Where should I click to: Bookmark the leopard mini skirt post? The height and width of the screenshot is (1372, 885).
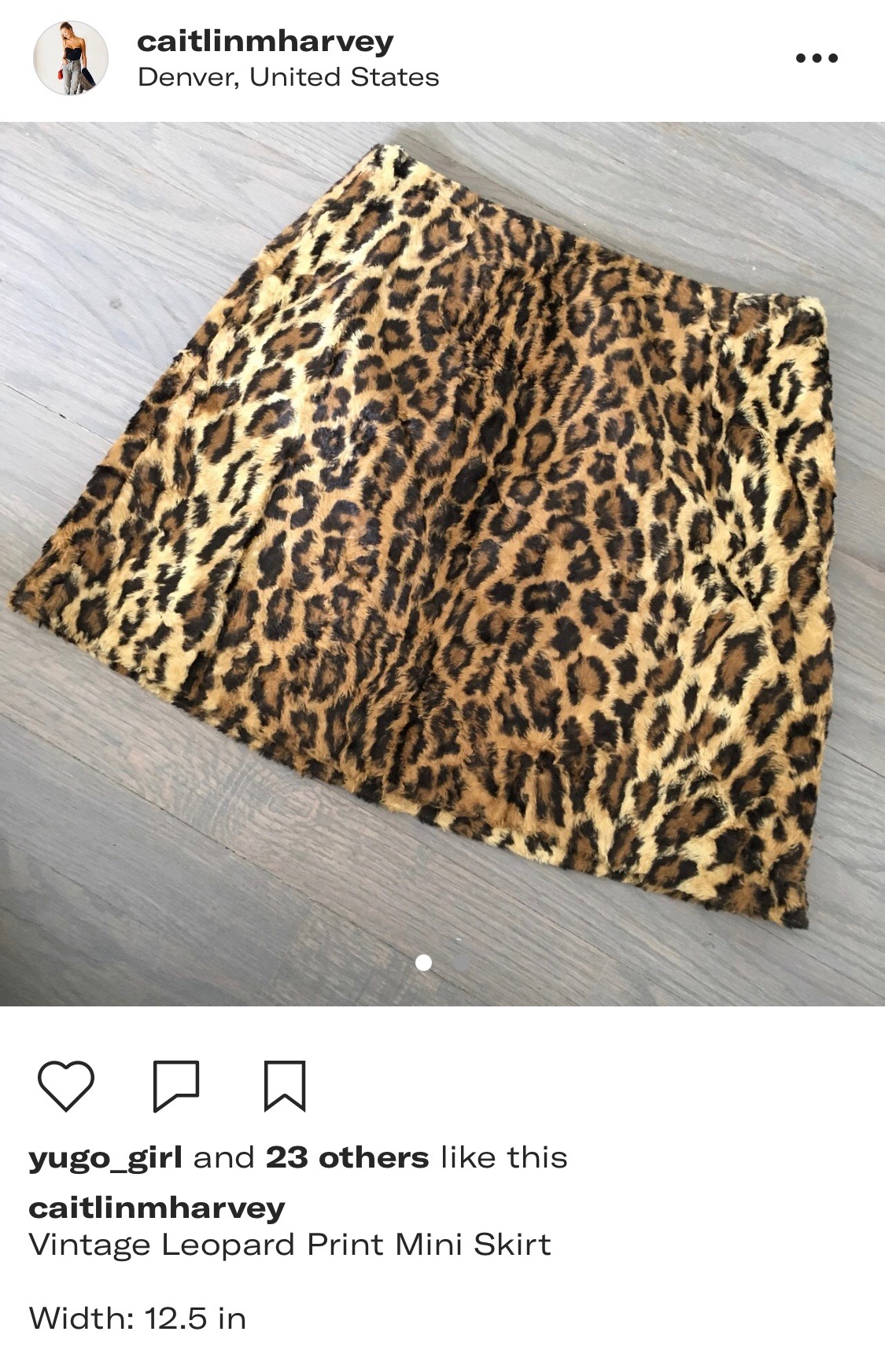(284, 1086)
